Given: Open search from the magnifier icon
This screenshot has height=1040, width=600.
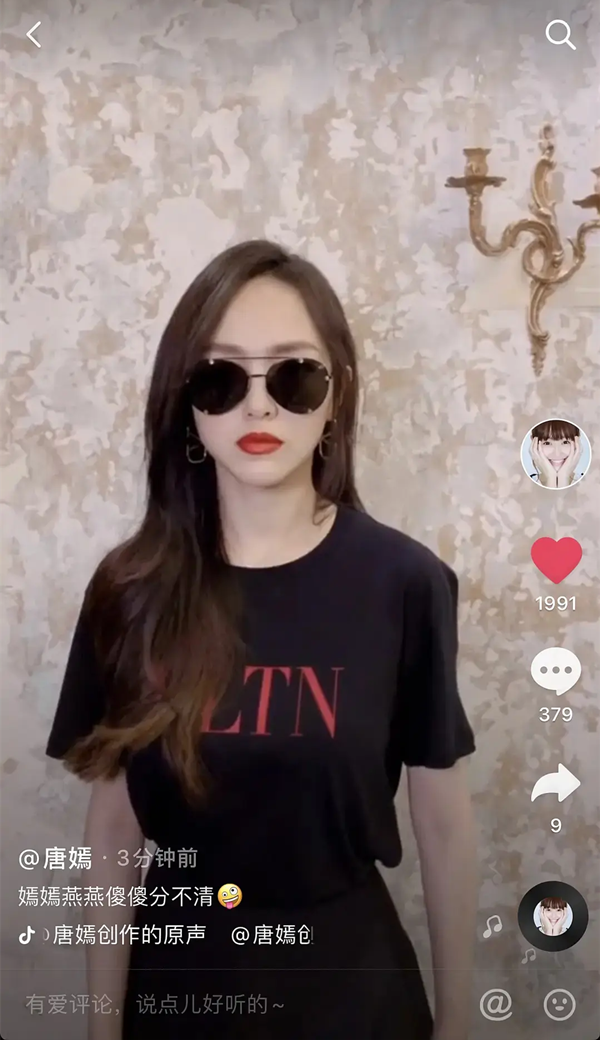Looking at the screenshot, I should coord(560,35).
